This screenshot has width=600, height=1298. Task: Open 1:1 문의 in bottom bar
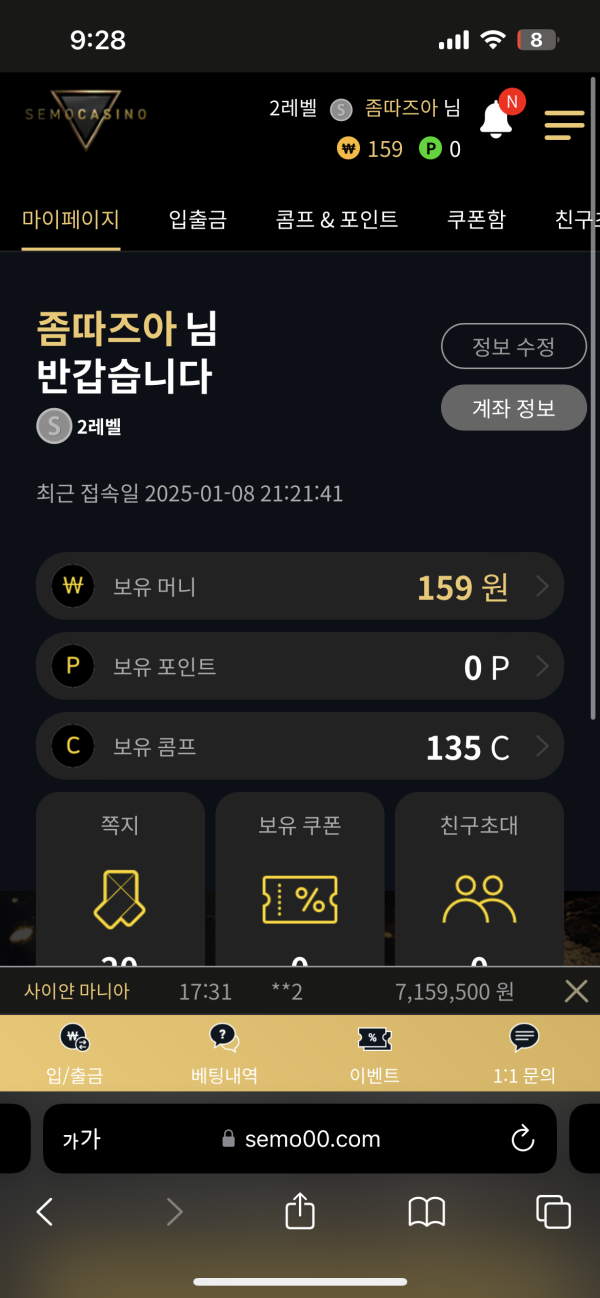click(x=524, y=1054)
